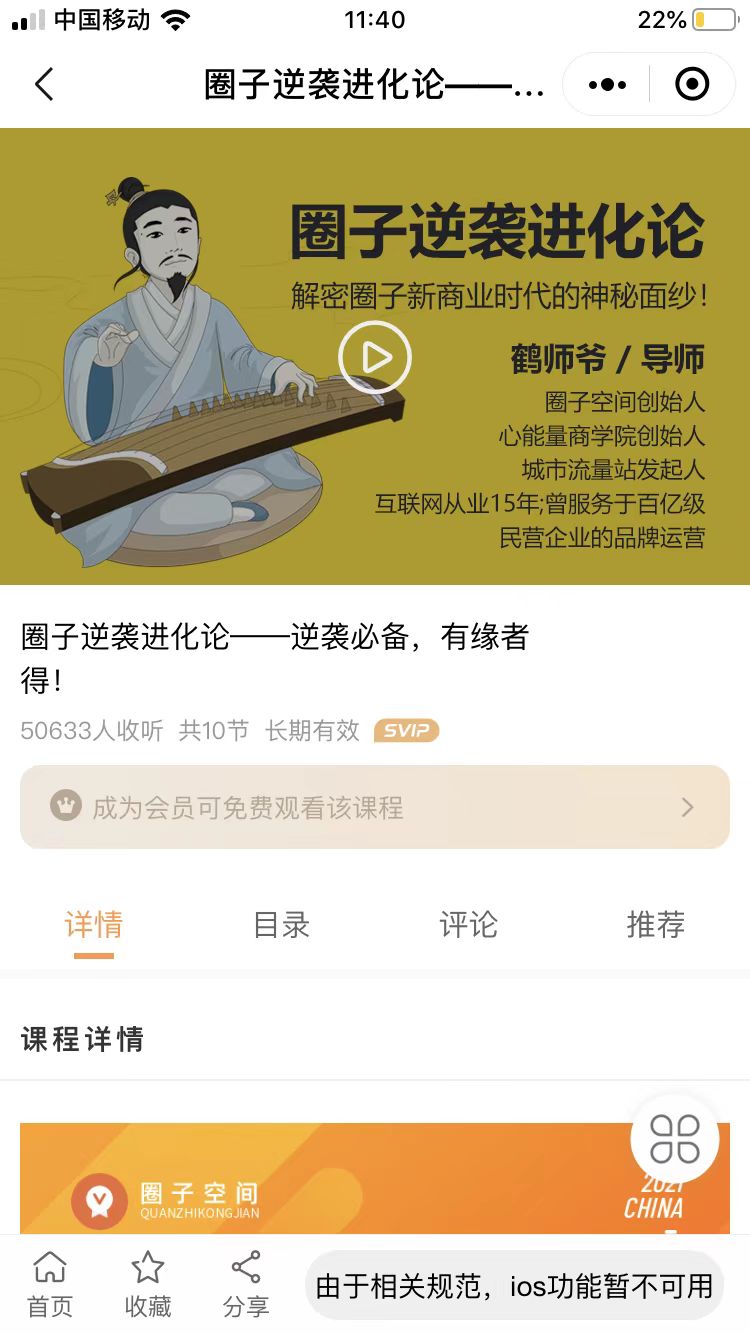
Task: Tap the 由于相关规范，ios功能暂不可用 button
Action: click(514, 1285)
